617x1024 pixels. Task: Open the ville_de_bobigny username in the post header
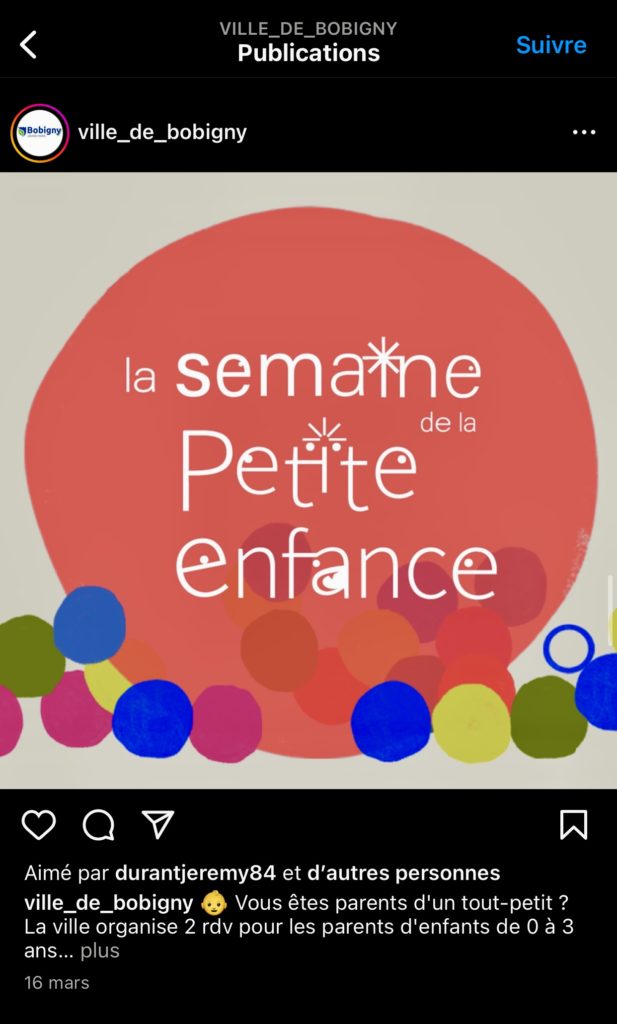pos(162,132)
